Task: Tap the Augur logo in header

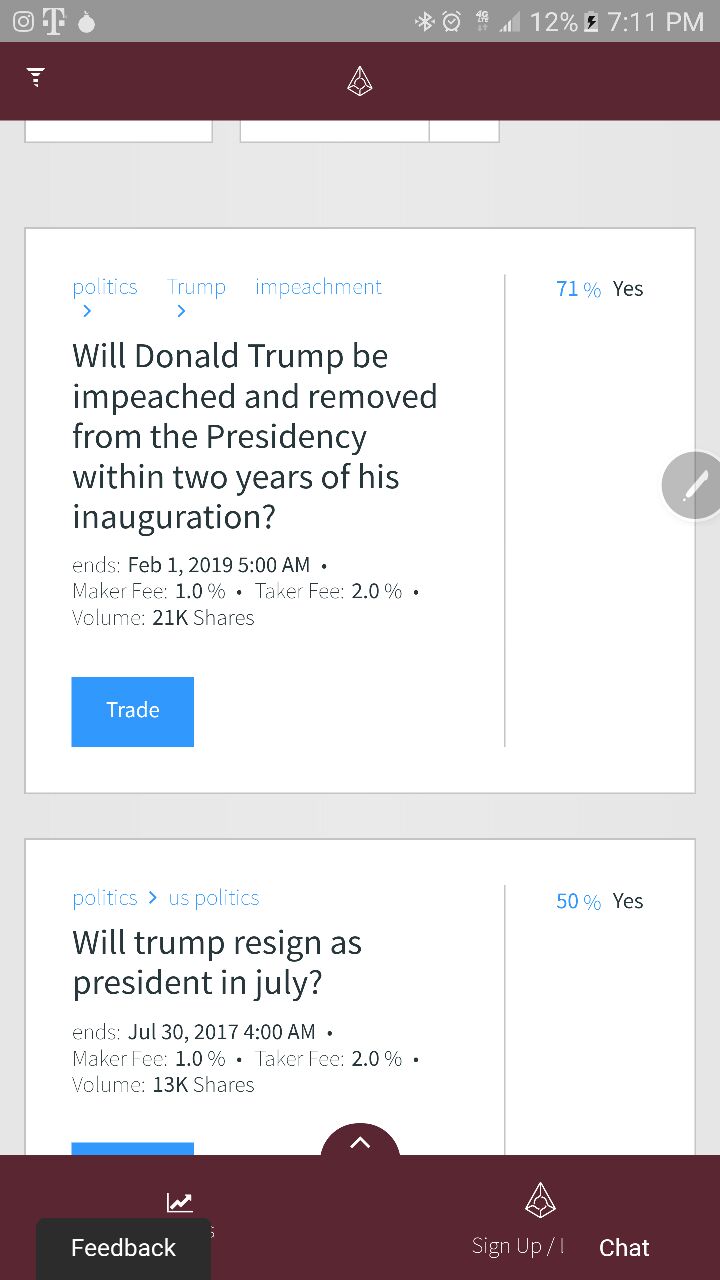Action: coord(360,81)
